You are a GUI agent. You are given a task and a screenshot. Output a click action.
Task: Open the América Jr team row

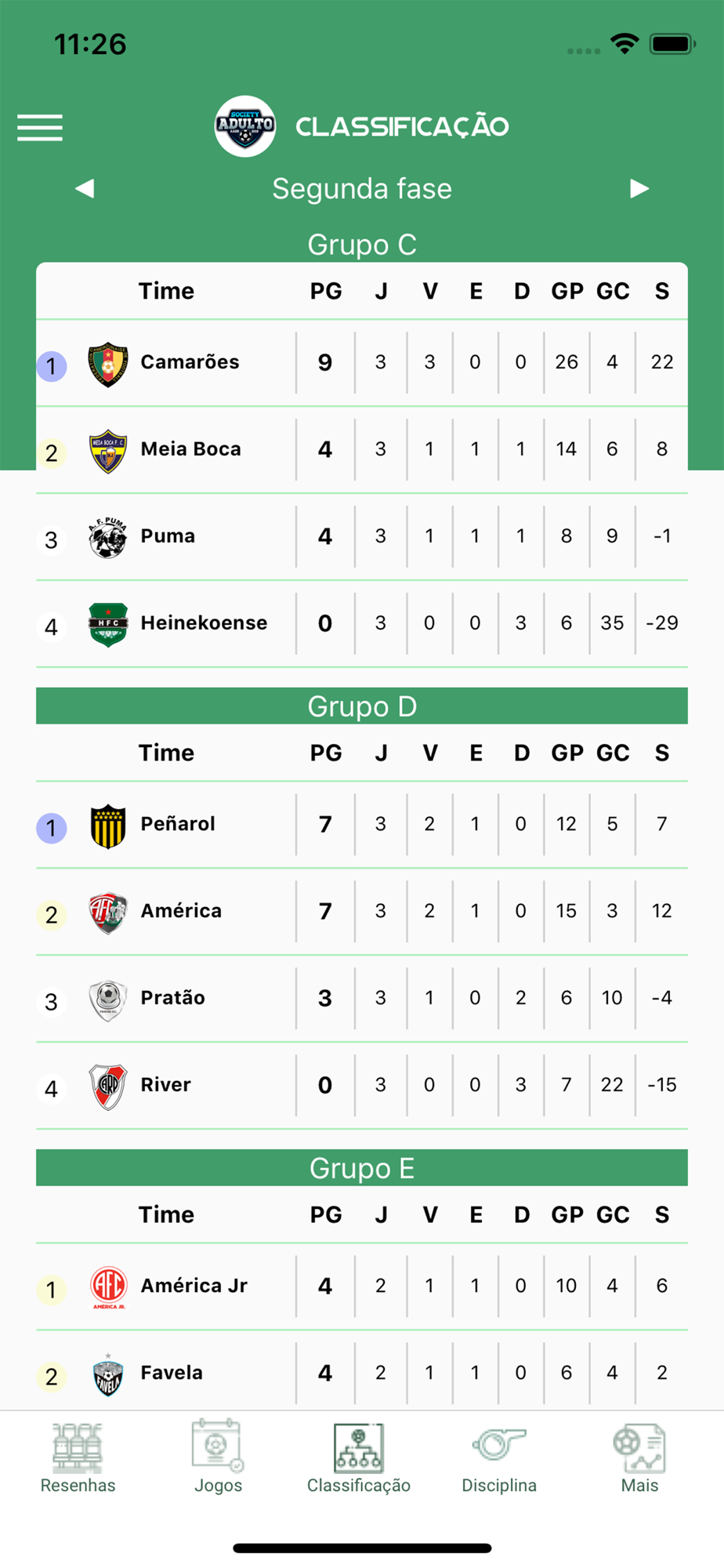coord(362,1287)
